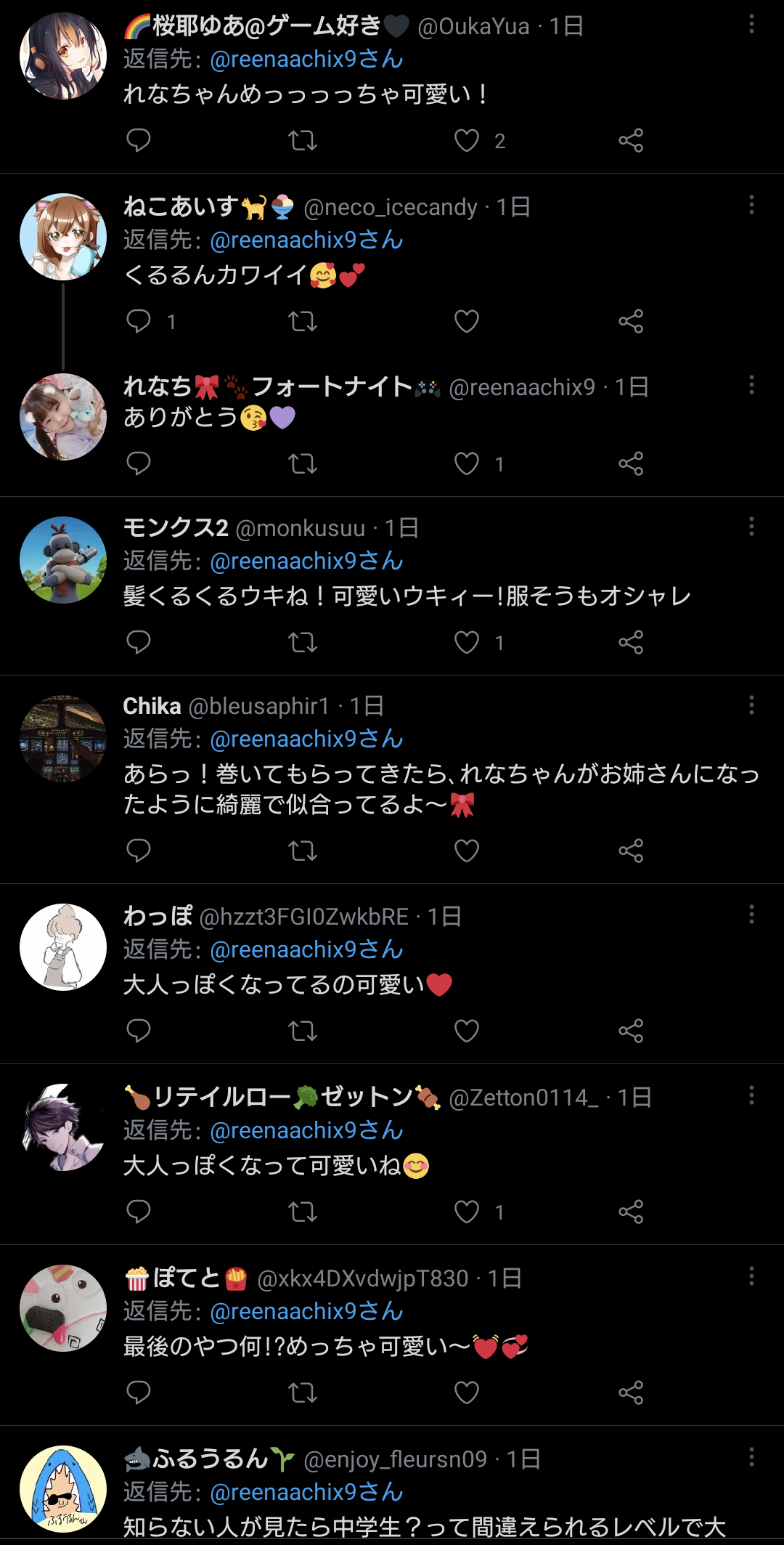Share 桜耶ゆあ's reply
Viewport: 784px width, 1545px height.
(x=631, y=140)
